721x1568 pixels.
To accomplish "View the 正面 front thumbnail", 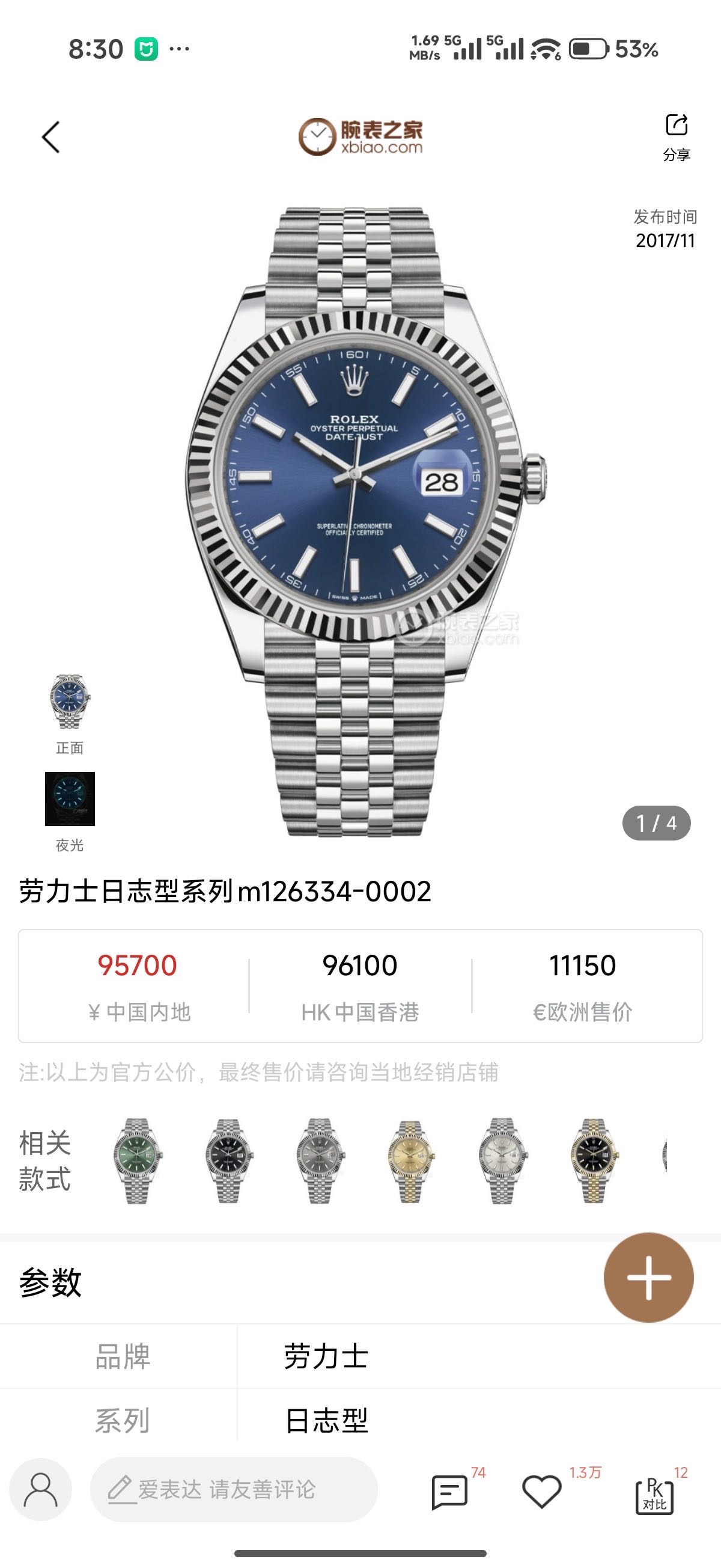I will pyautogui.click(x=69, y=703).
